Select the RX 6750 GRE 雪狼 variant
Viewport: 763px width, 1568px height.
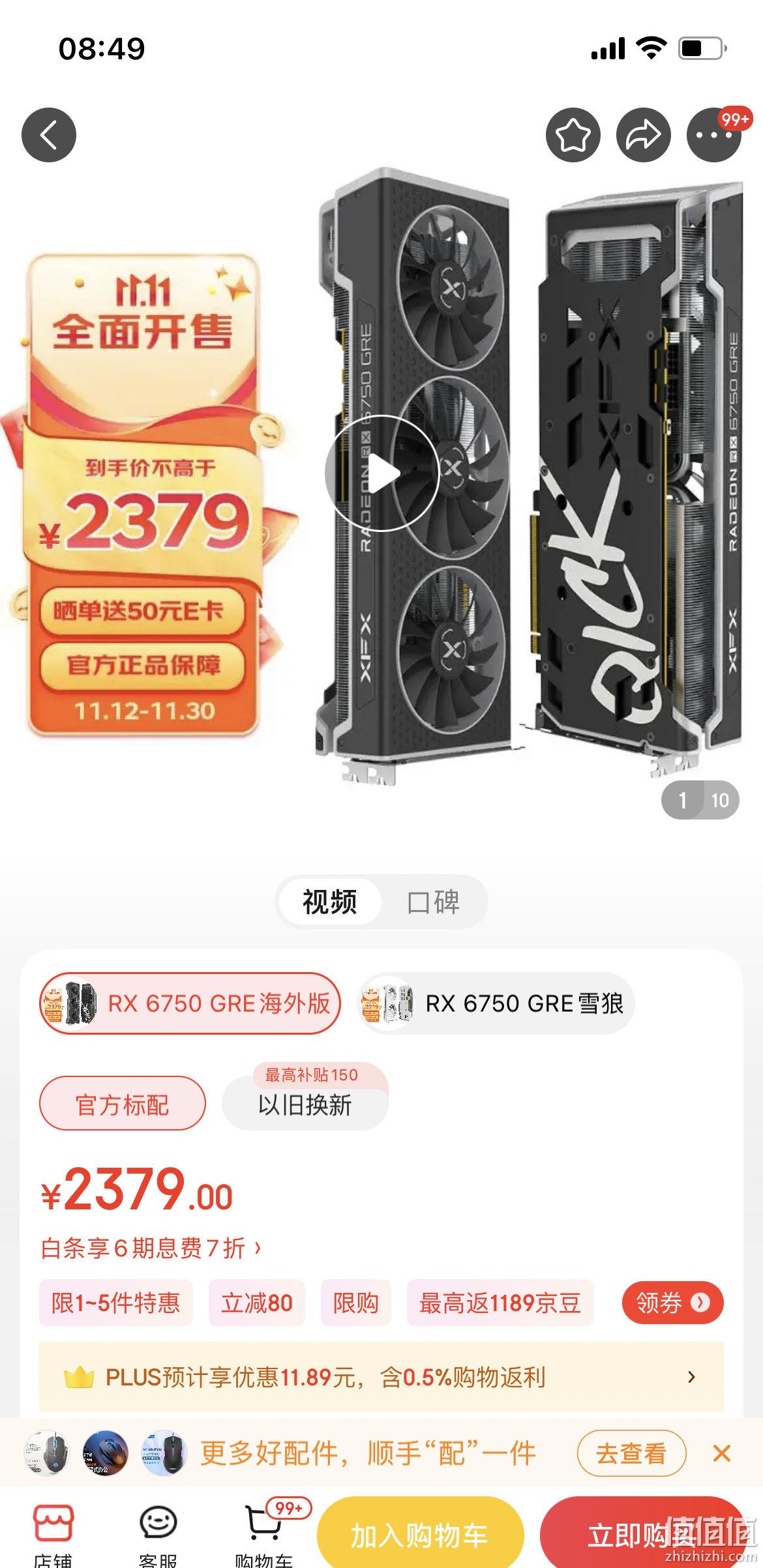[496, 1003]
